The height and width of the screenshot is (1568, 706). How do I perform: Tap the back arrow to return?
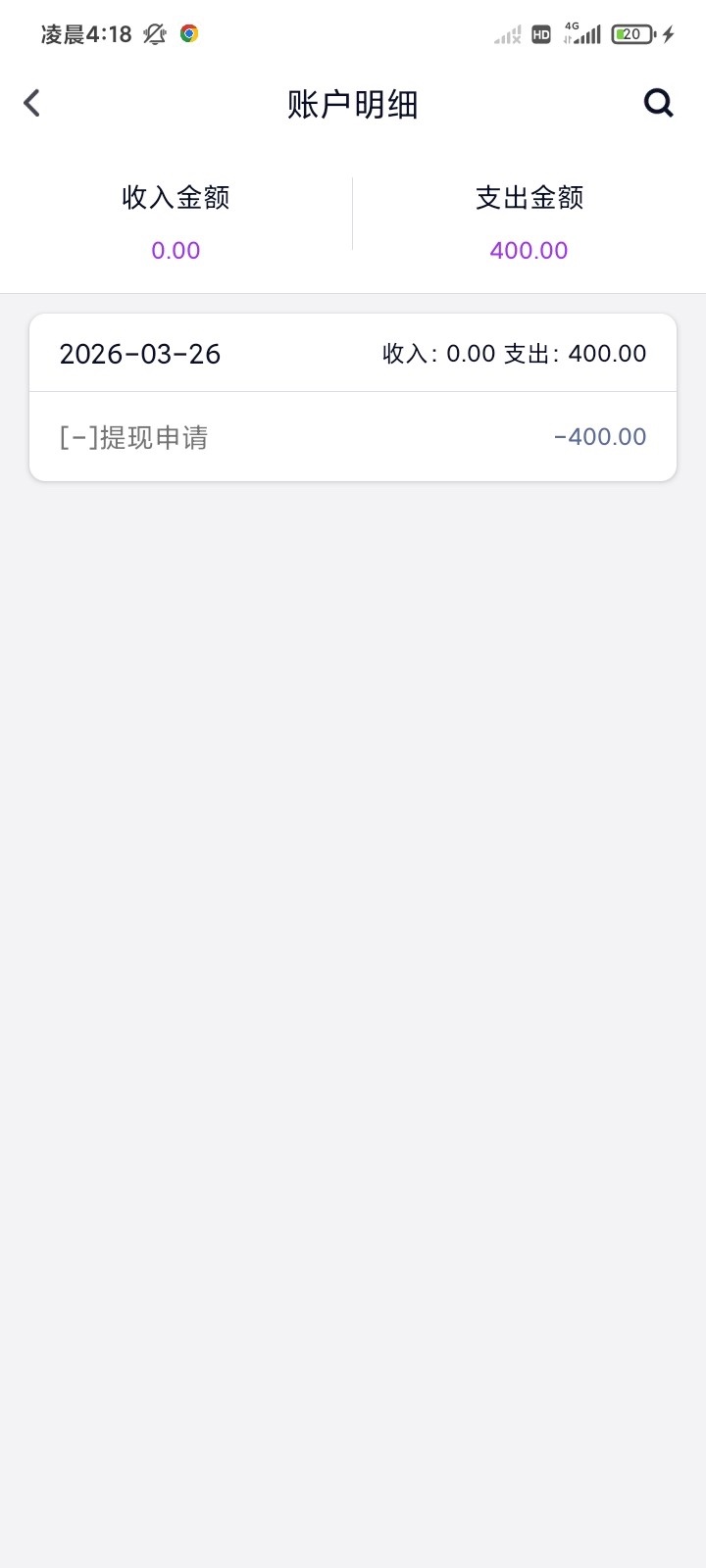pyautogui.click(x=31, y=102)
